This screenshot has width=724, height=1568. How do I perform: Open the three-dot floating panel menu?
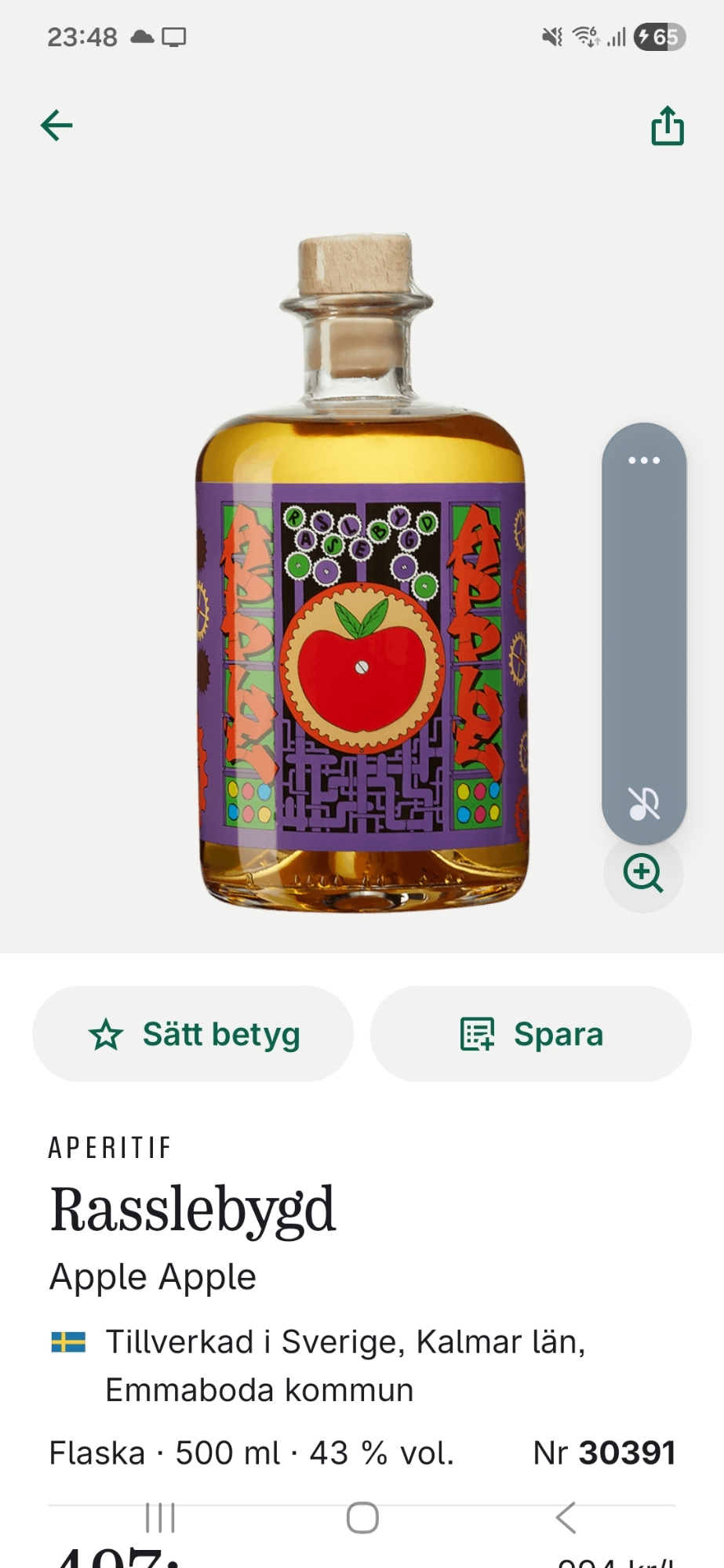point(644,460)
